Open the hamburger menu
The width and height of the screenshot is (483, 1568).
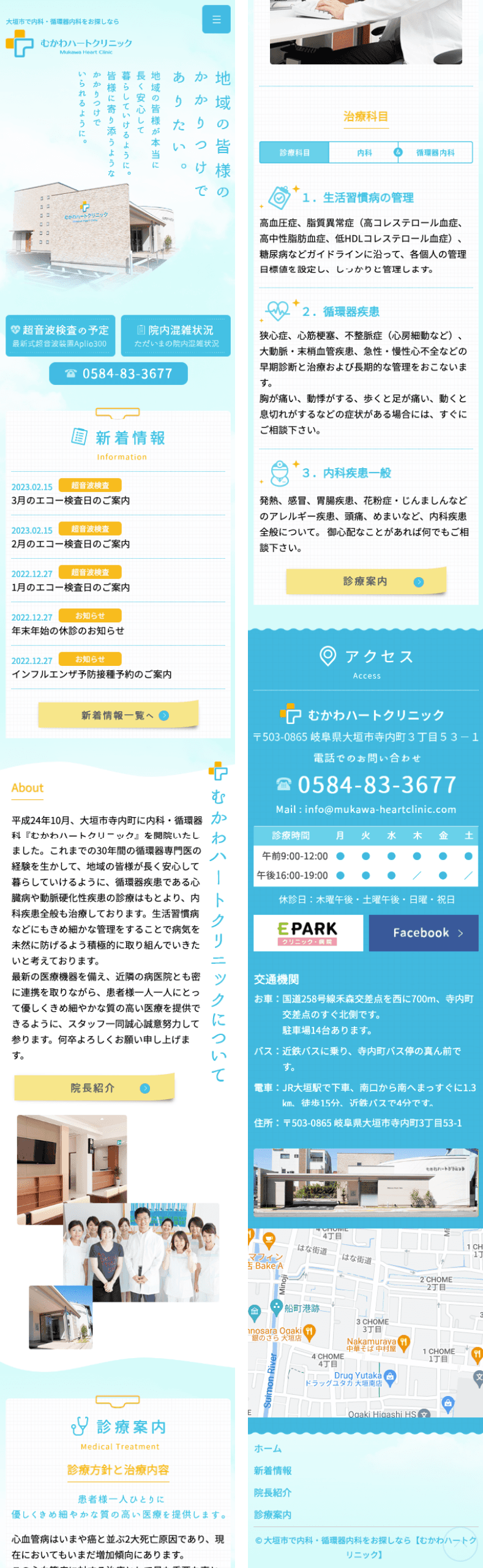pyautogui.click(x=216, y=20)
